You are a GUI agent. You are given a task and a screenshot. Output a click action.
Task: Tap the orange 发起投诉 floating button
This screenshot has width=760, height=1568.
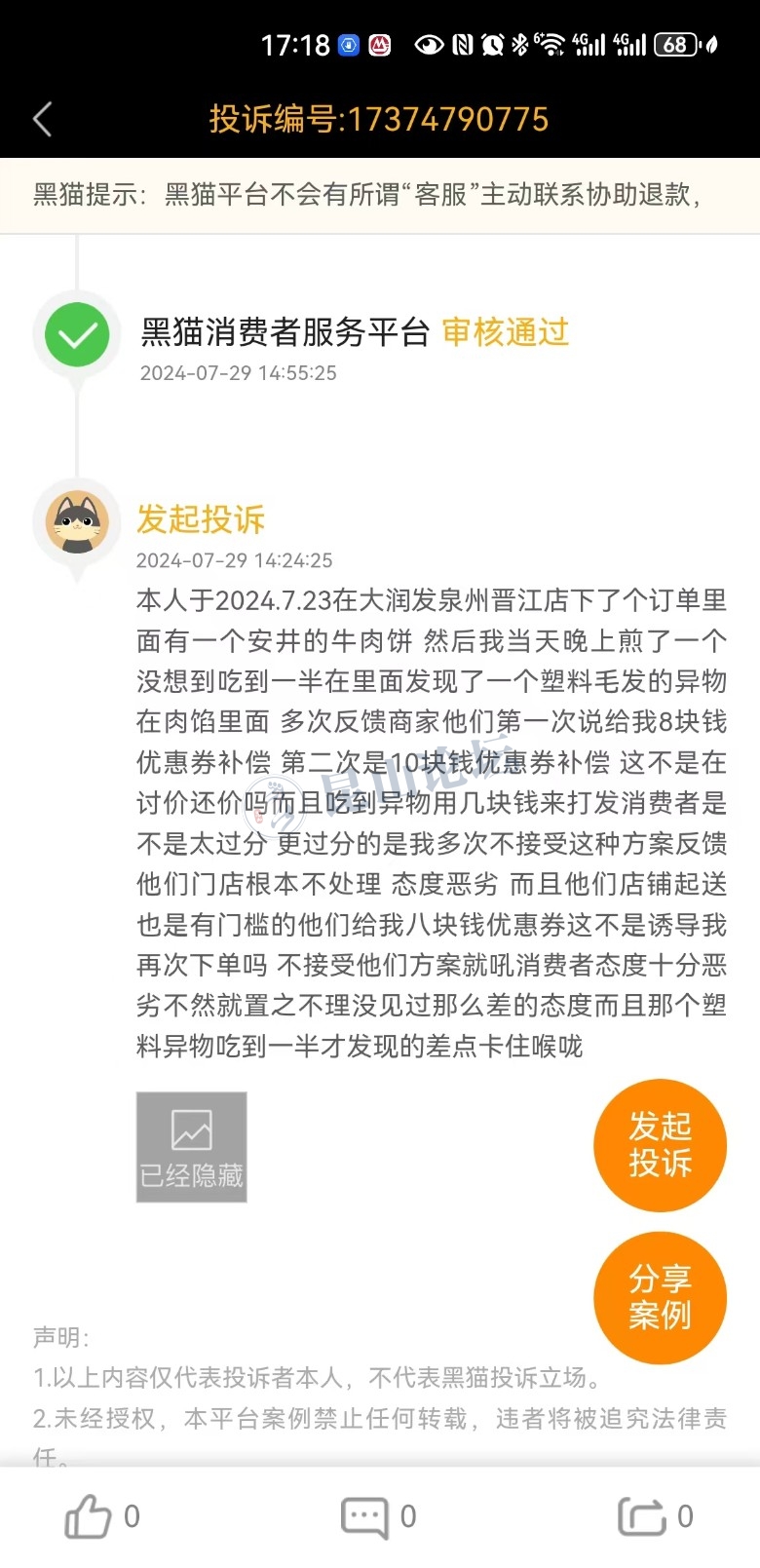tap(660, 1144)
